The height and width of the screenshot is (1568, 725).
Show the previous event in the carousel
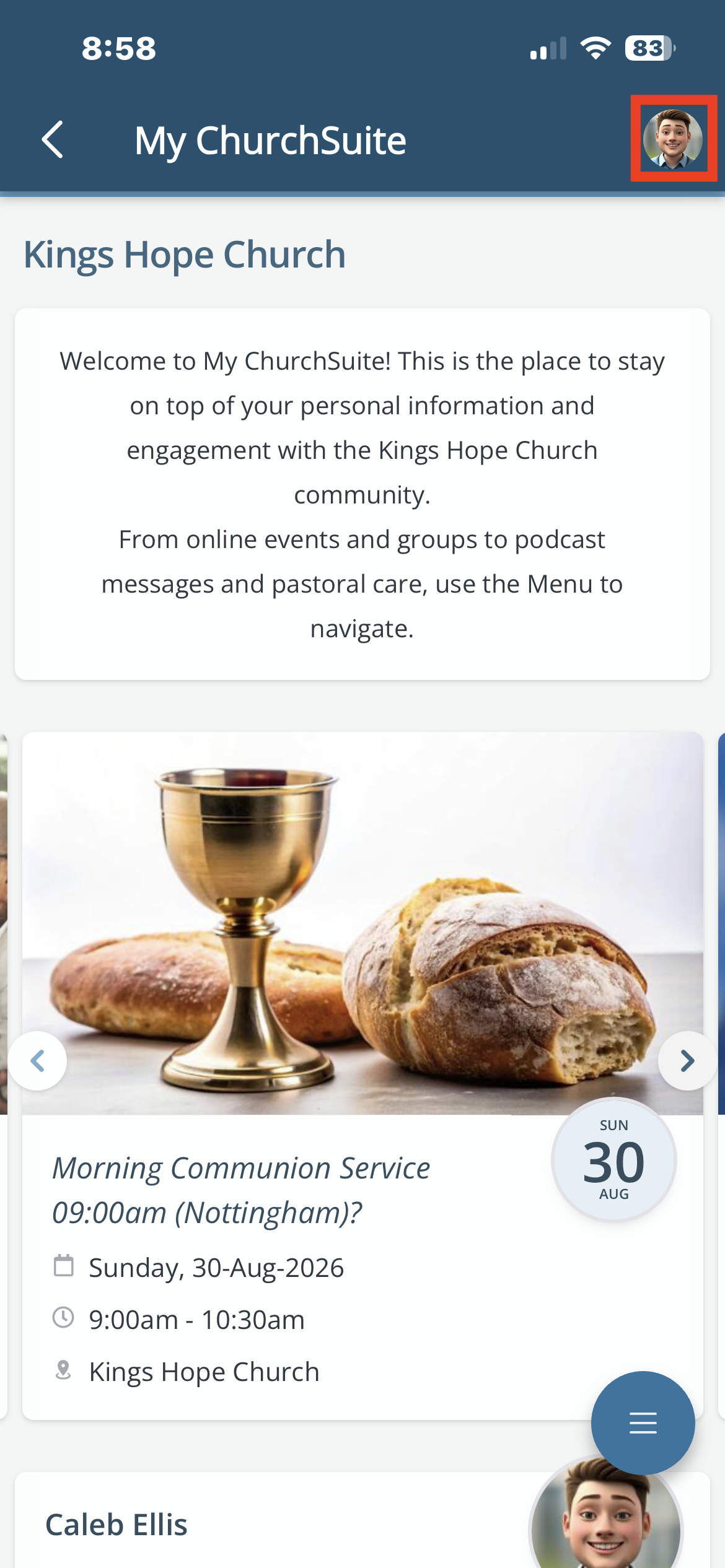click(x=38, y=1060)
